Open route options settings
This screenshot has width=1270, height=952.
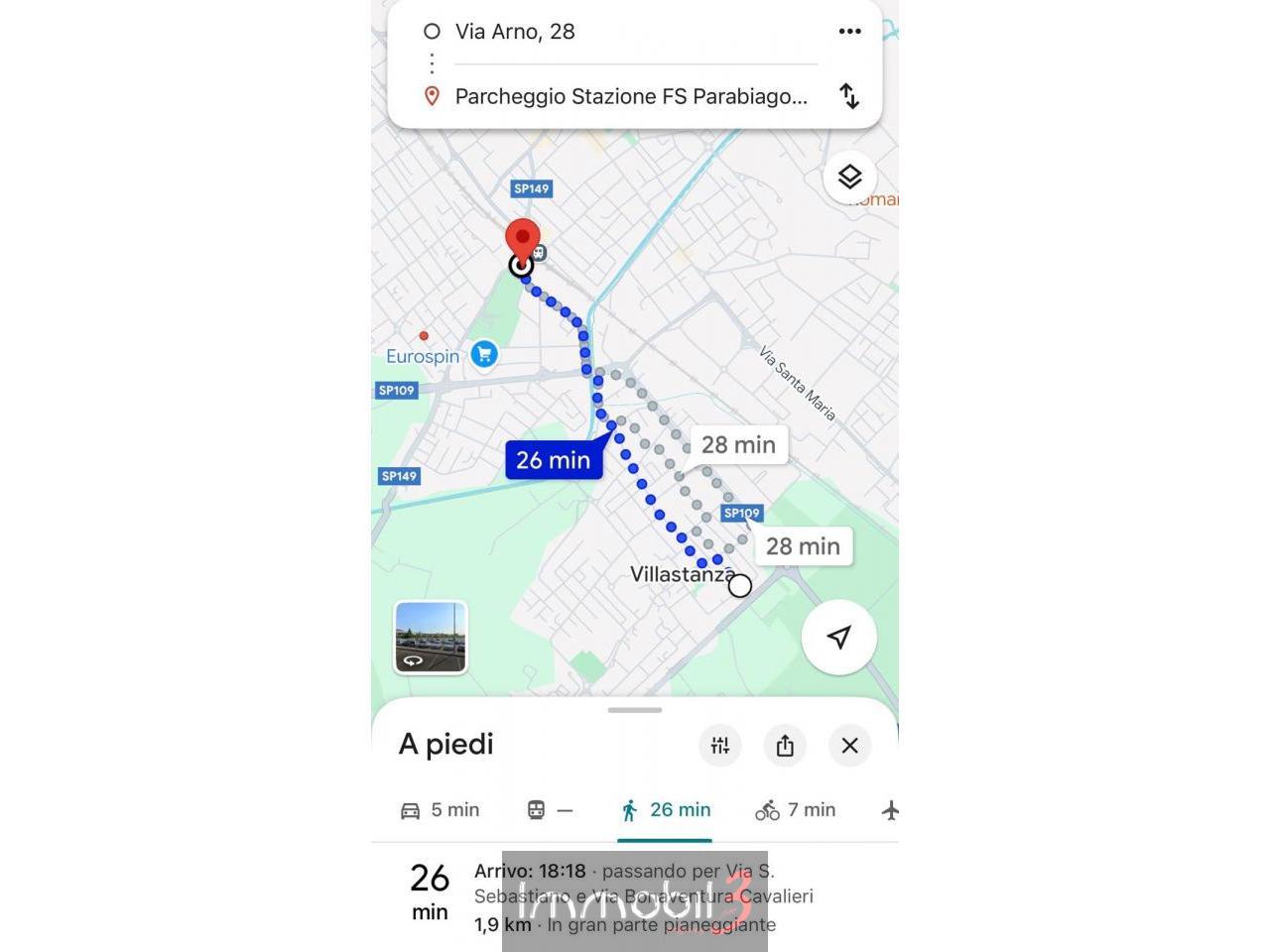tap(720, 746)
